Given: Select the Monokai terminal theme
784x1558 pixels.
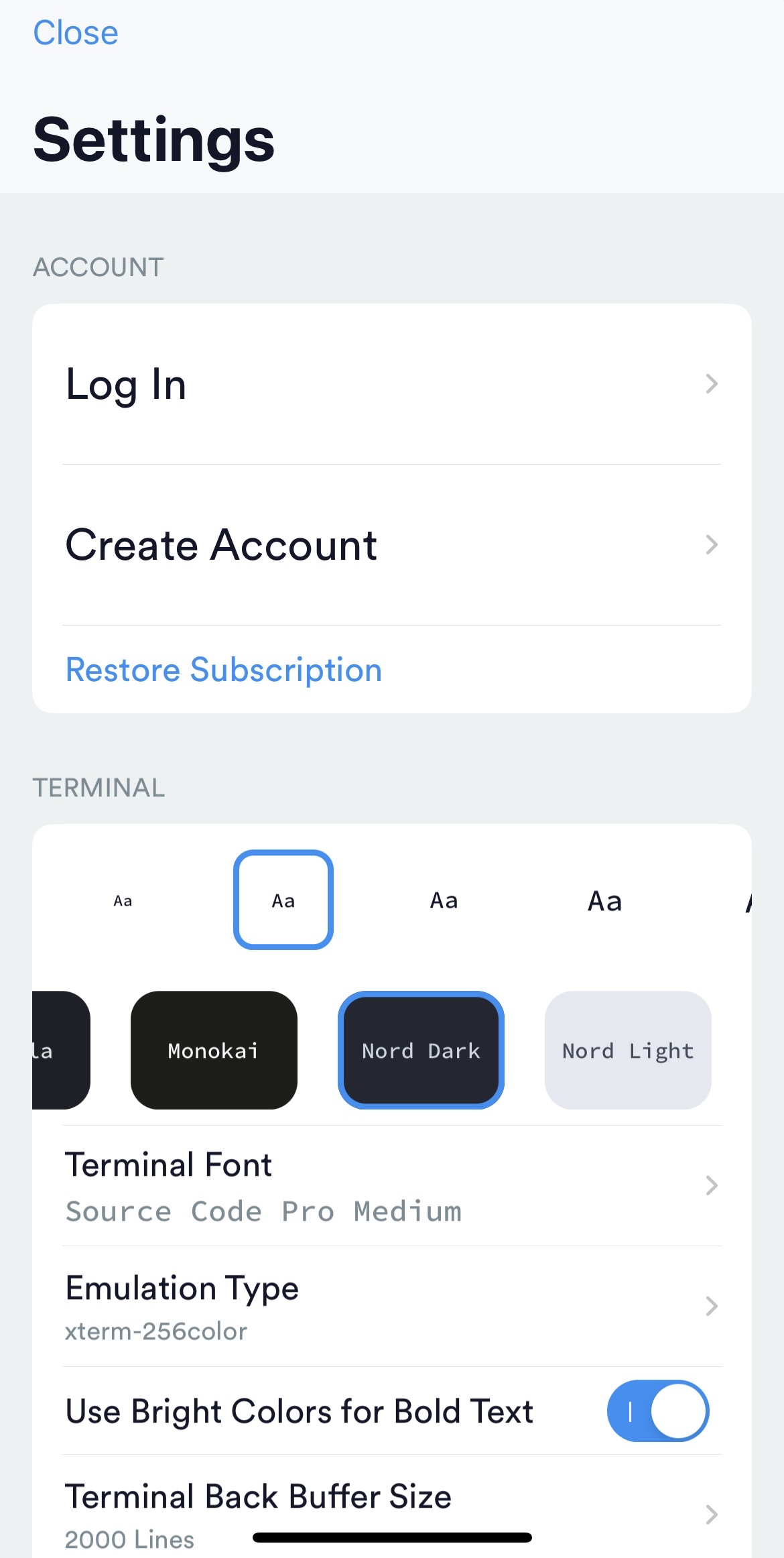Looking at the screenshot, I should click(x=213, y=1050).
